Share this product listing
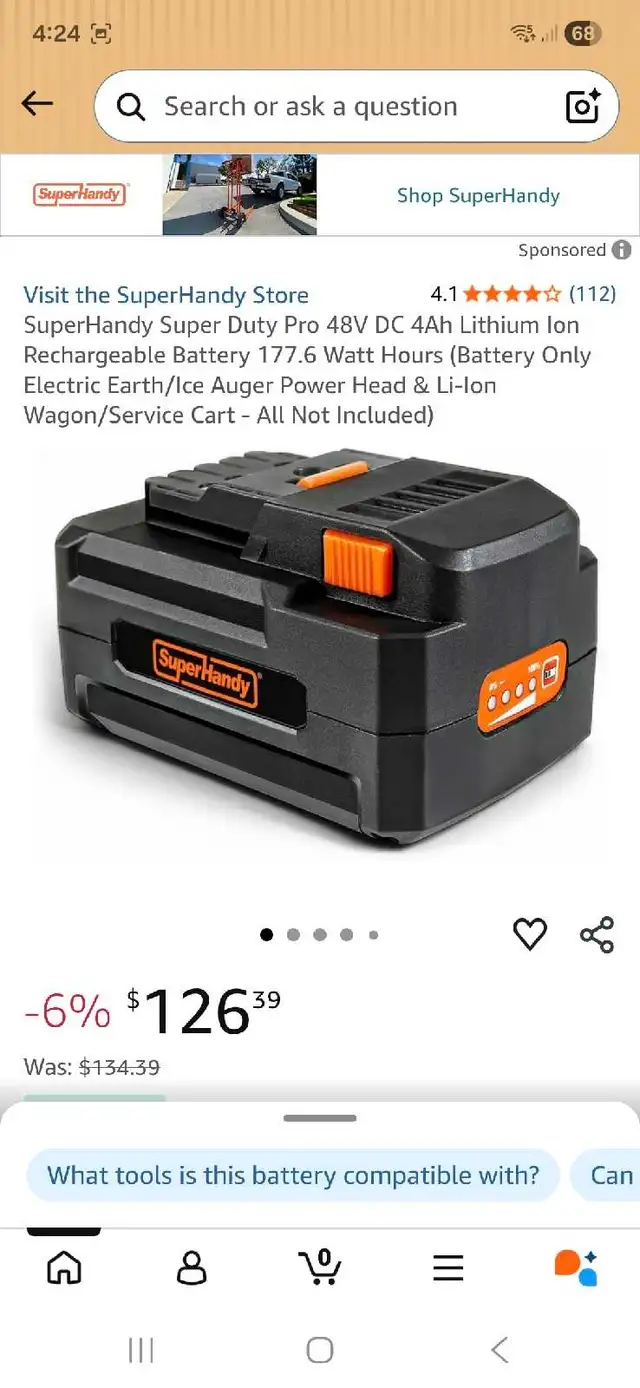This screenshot has width=640, height=1388. coord(597,934)
